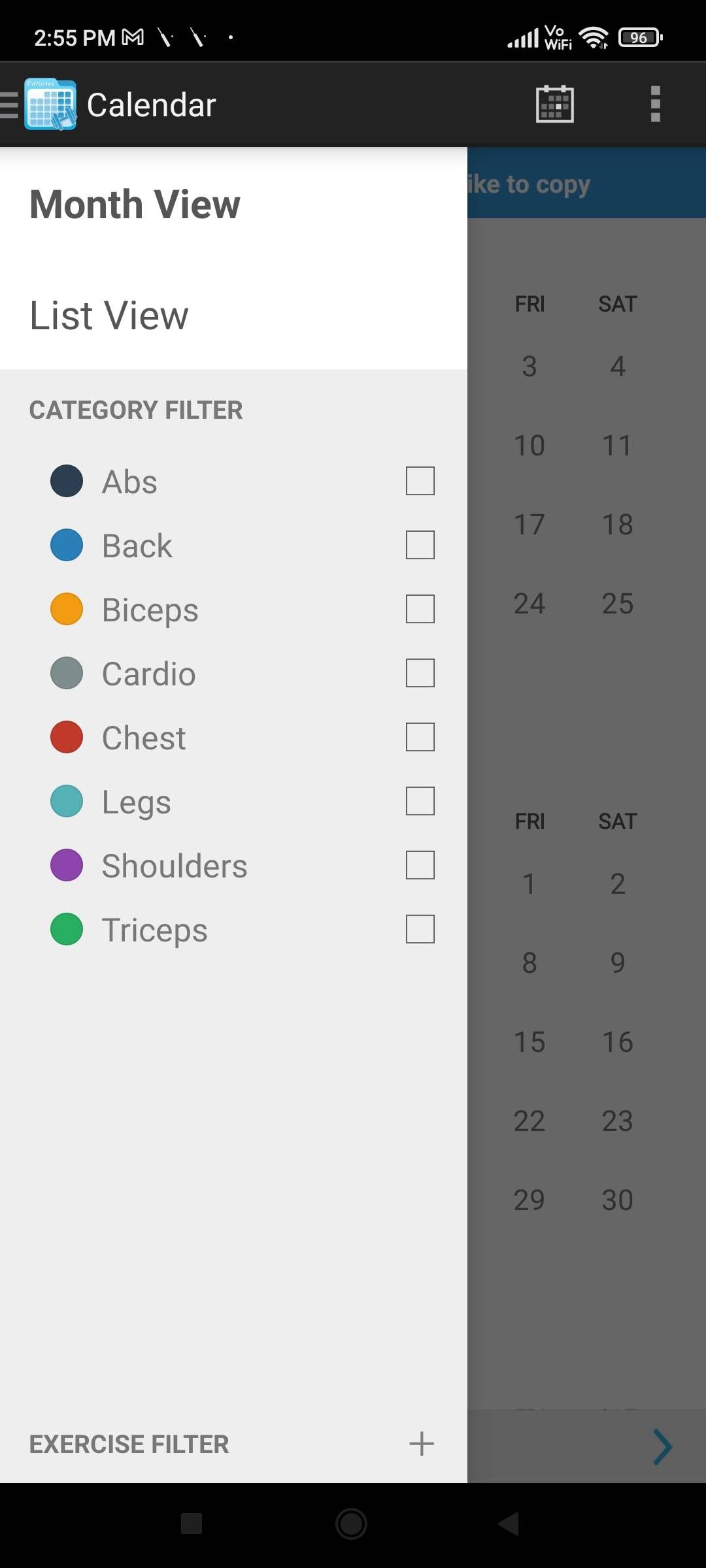Viewport: 706px width, 1568px height.
Task: Select day 15 on the calendar
Action: 529,1042
